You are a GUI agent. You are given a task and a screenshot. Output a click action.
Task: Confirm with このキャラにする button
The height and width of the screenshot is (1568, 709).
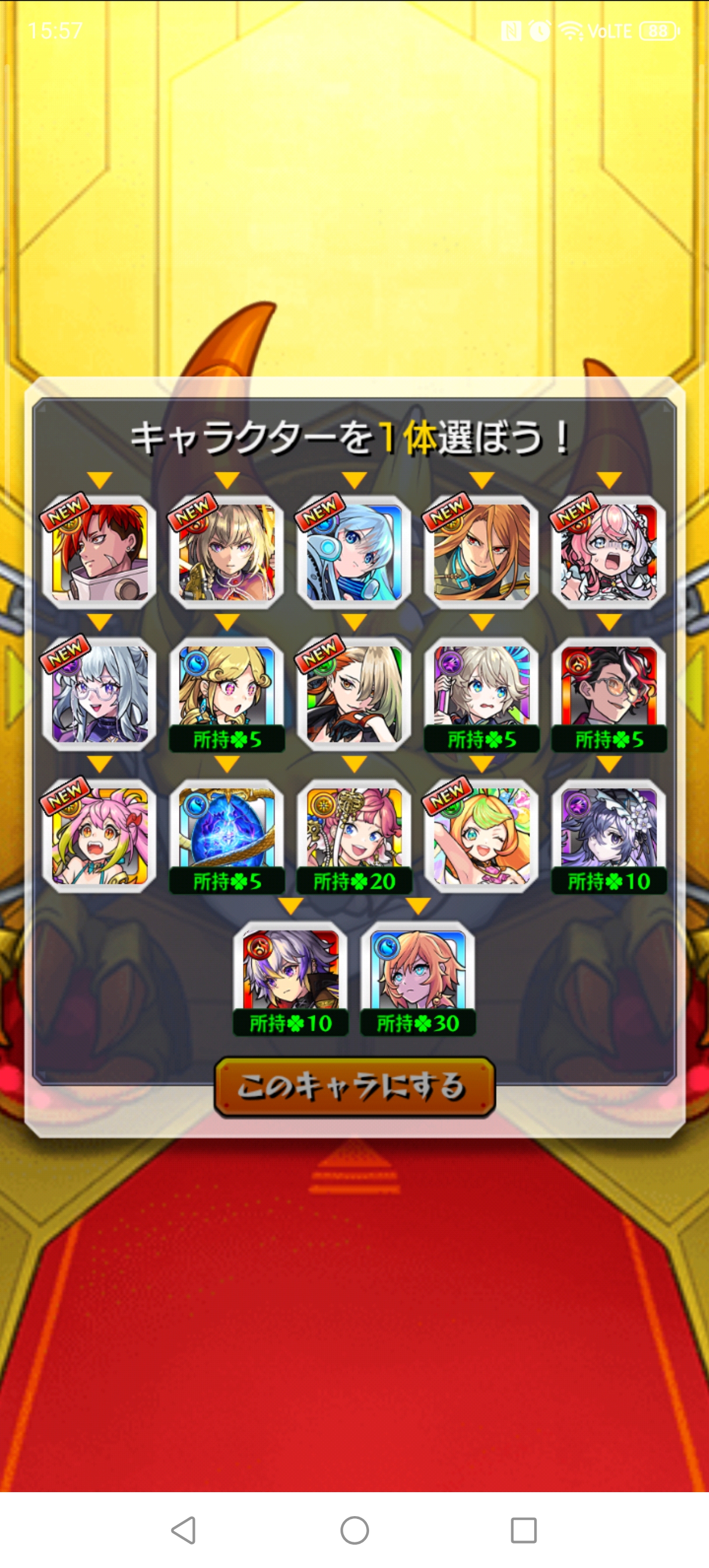[354, 1087]
